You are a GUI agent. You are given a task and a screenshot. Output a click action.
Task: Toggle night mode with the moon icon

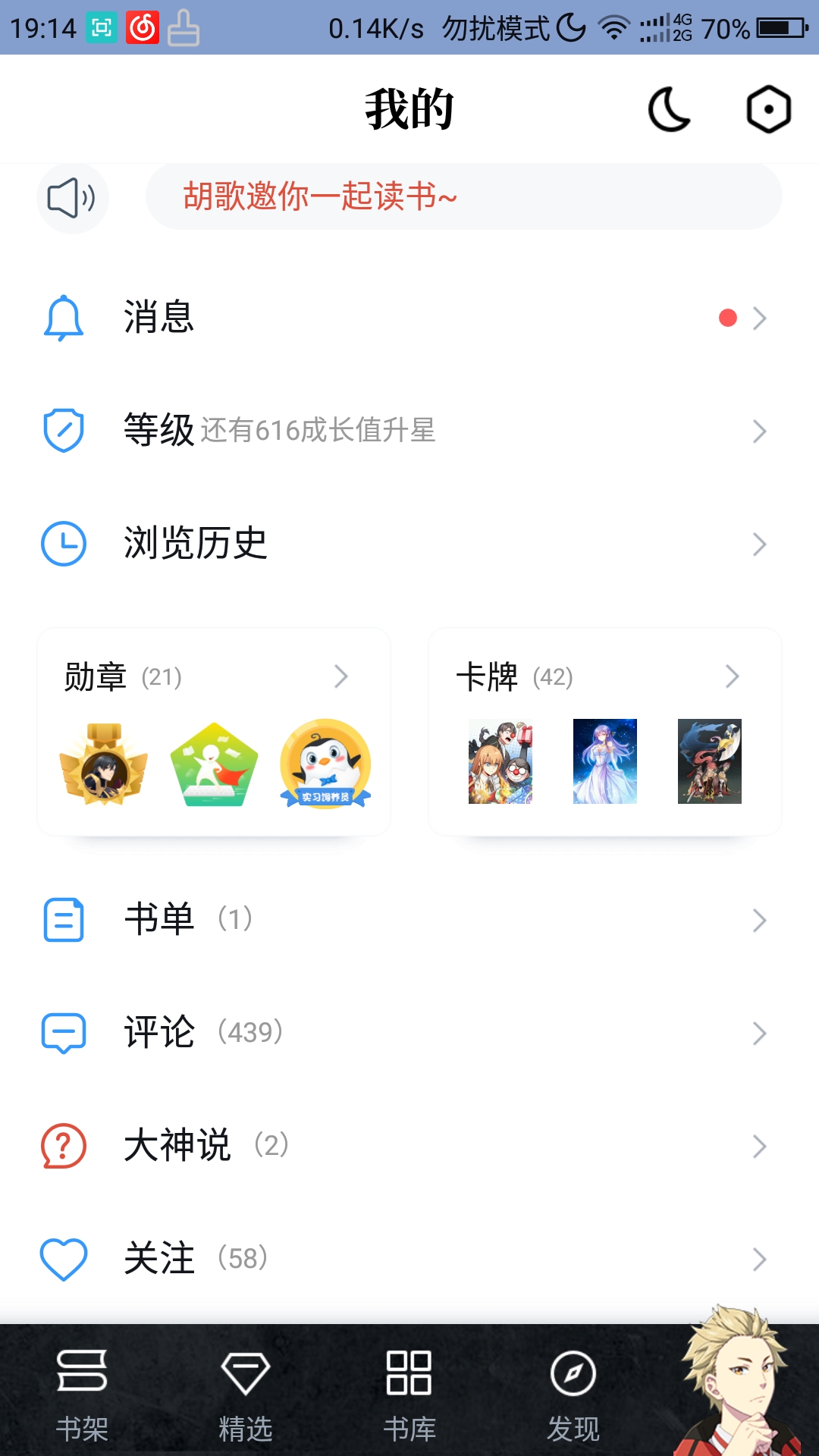(x=670, y=109)
